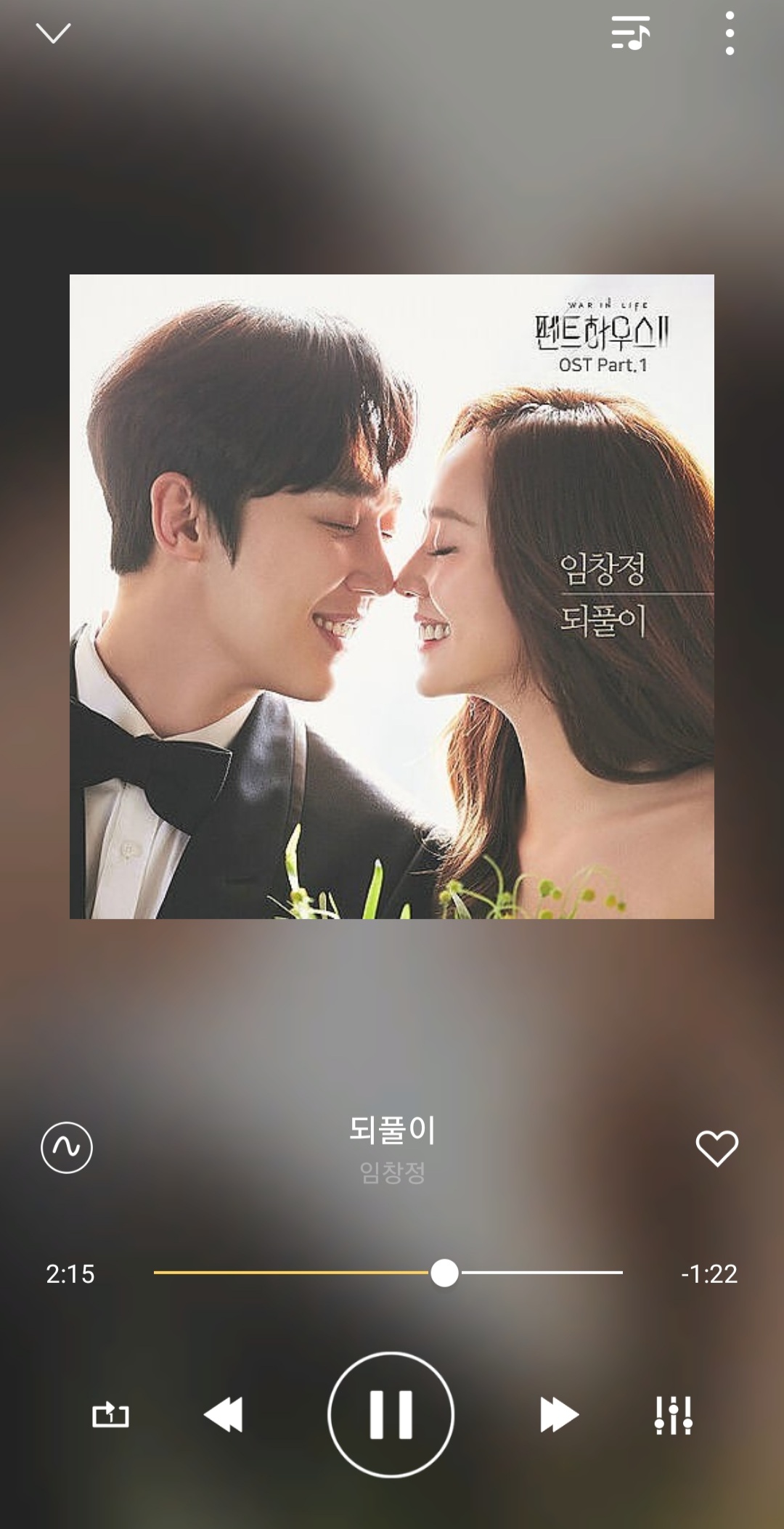
Task: Tap the 되풀이 album artwork
Action: (x=392, y=596)
